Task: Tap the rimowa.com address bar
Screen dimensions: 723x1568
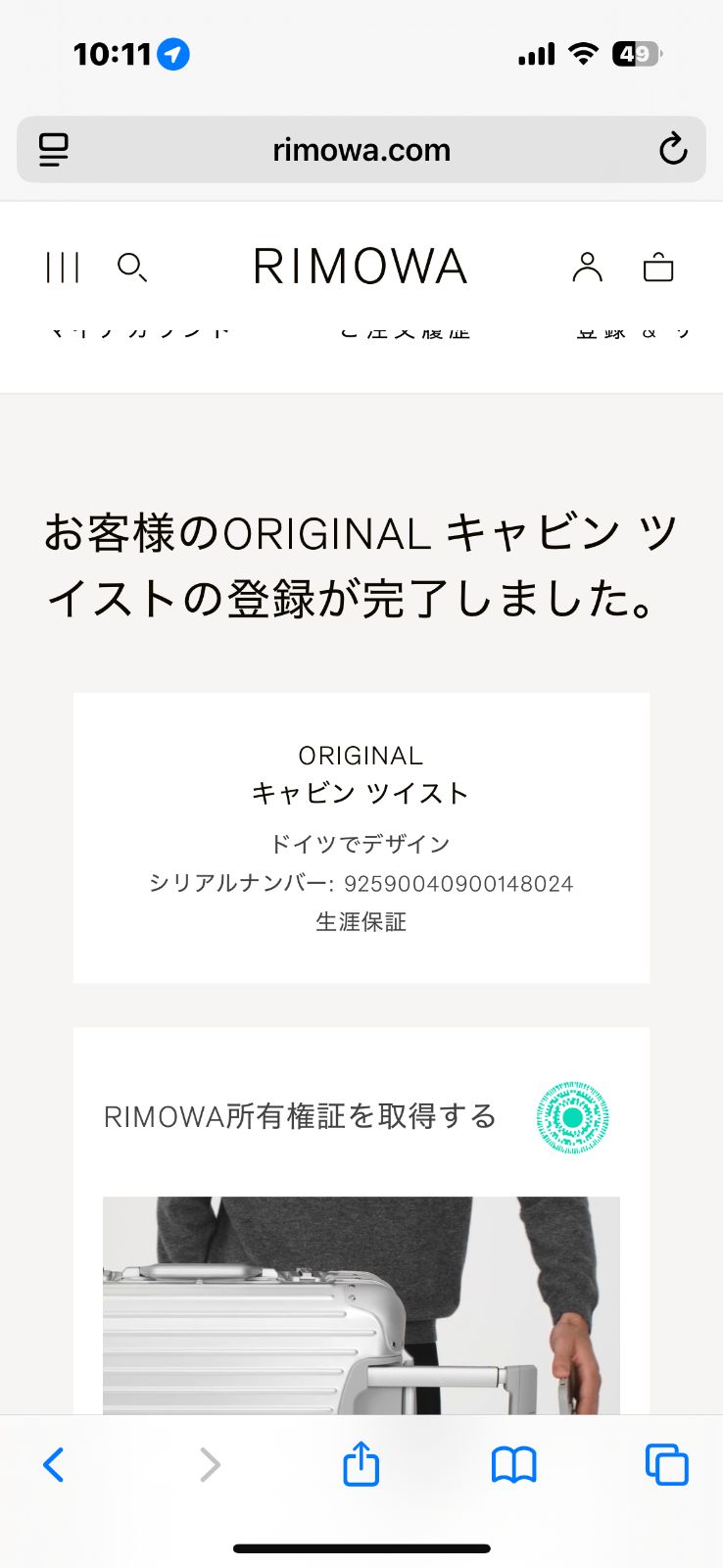Action: tap(361, 150)
